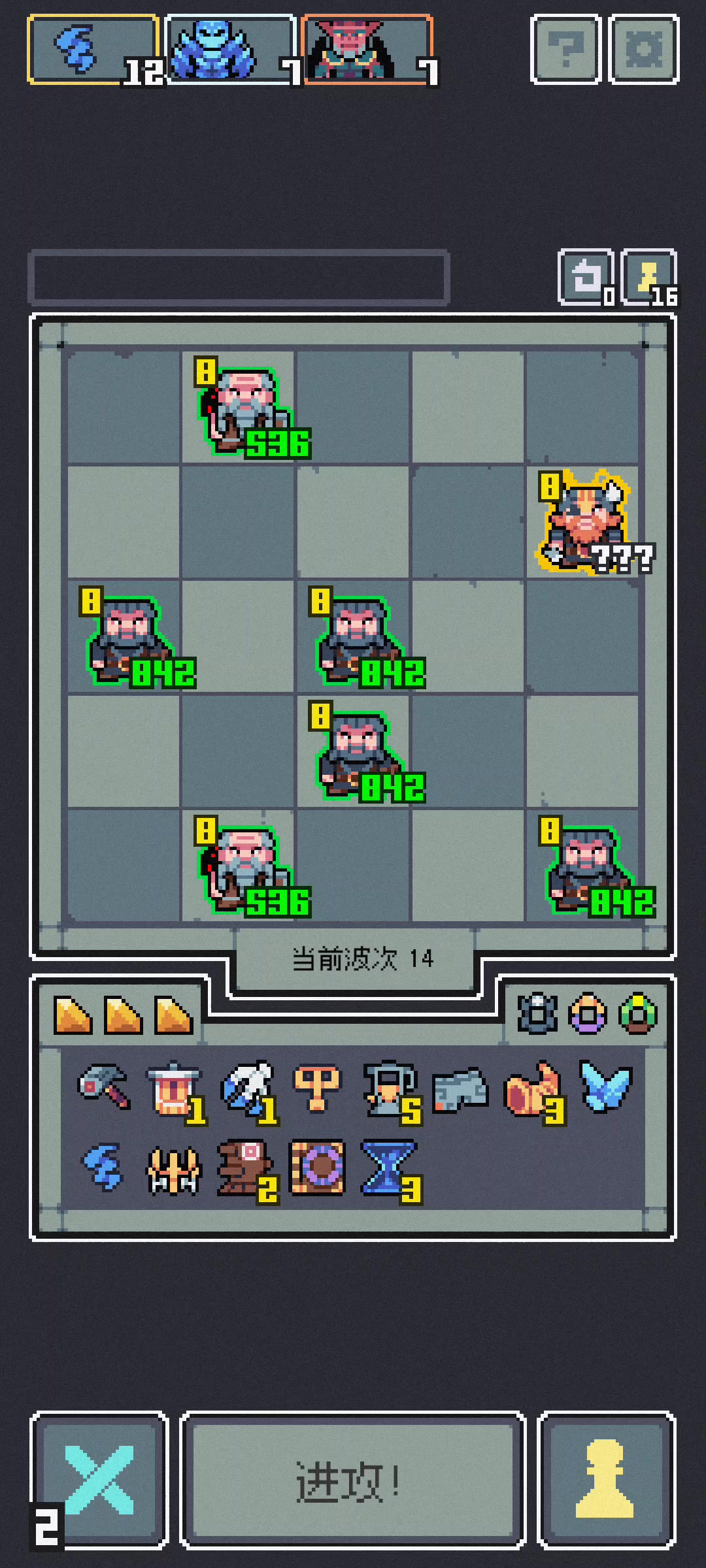
Task: Tap the 进攻! attack button
Action: (x=353, y=1480)
